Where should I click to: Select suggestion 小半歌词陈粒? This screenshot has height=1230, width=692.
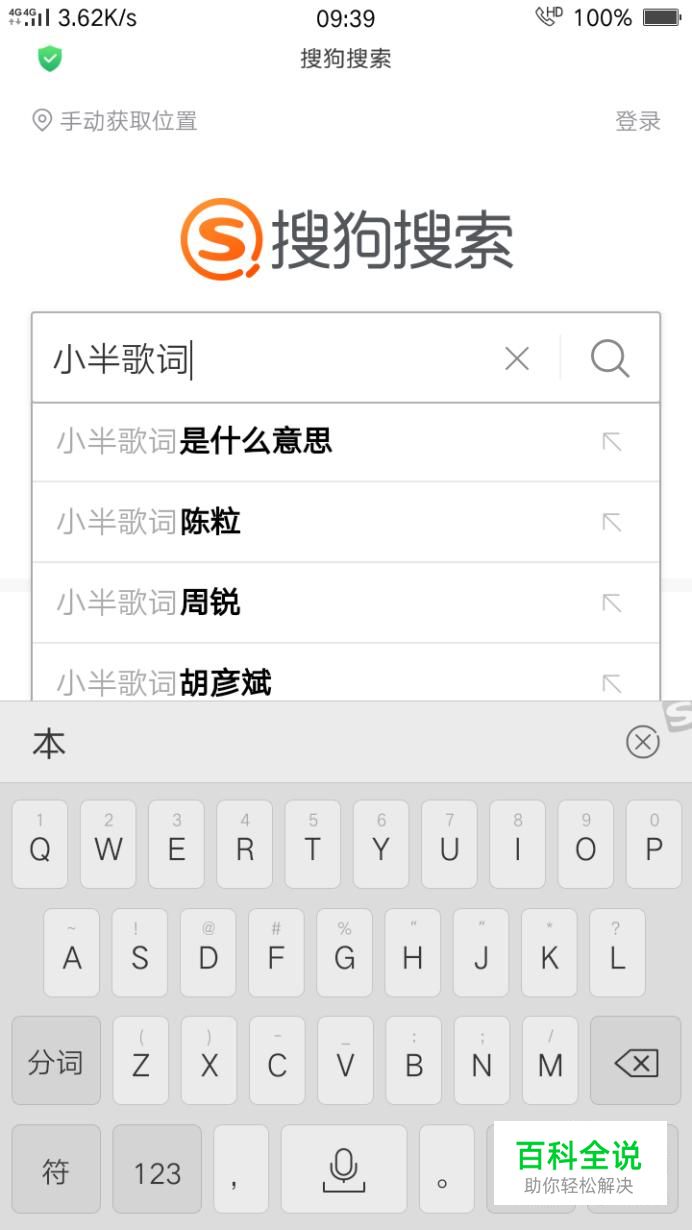pos(300,522)
